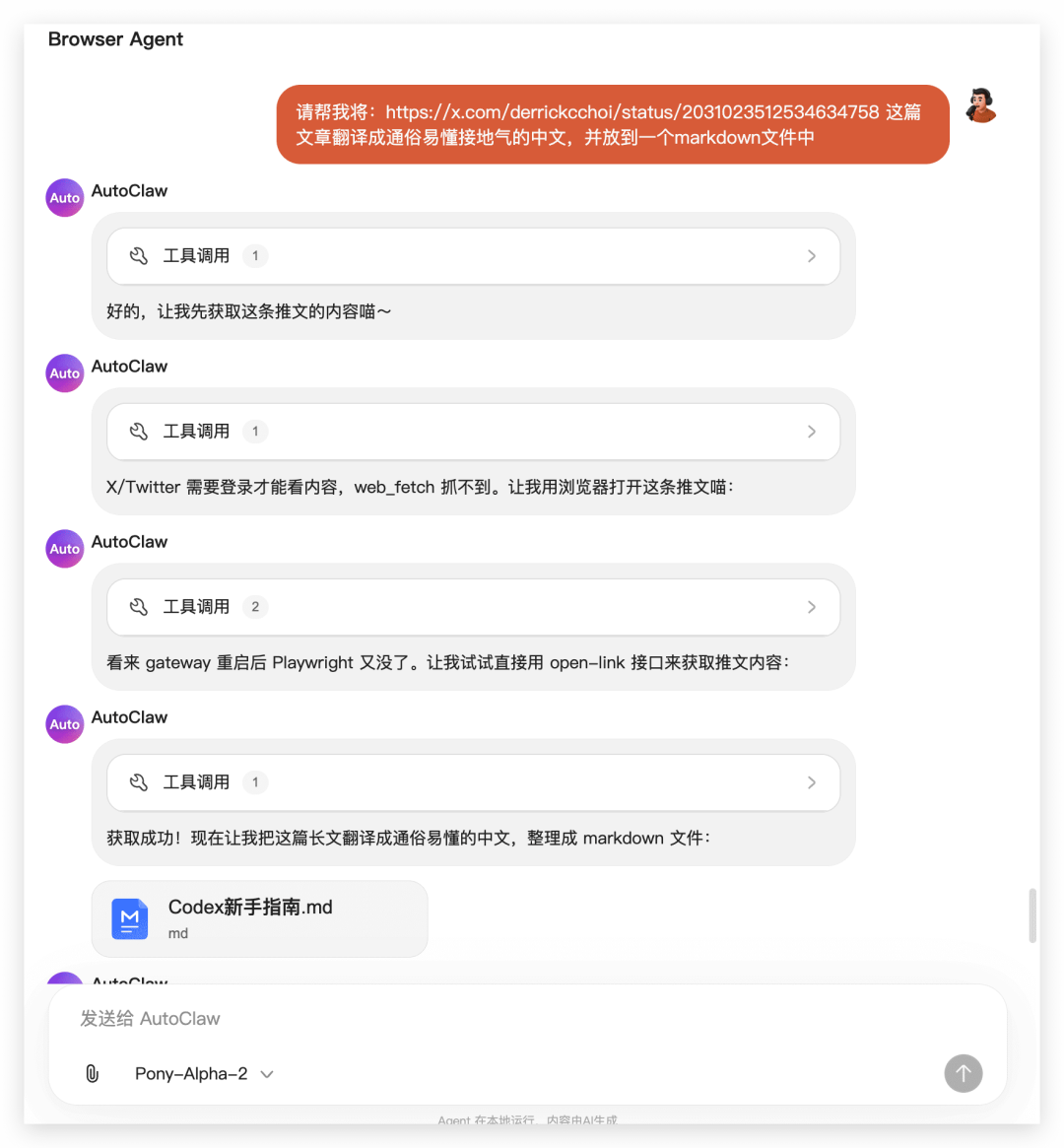Click the wrench icon on the fourth 工具调用 chip
The image size is (1064, 1148).
[138, 781]
